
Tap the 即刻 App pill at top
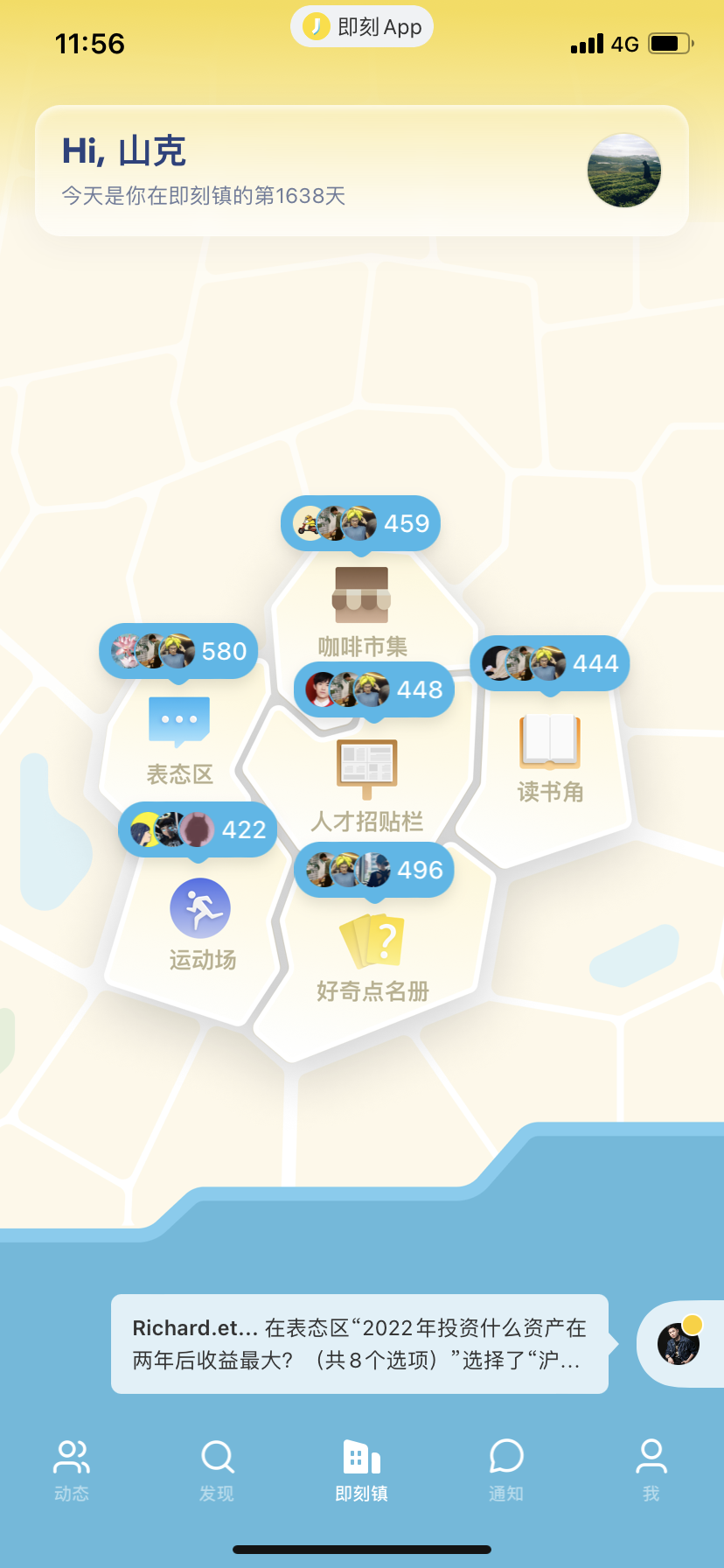tap(362, 27)
